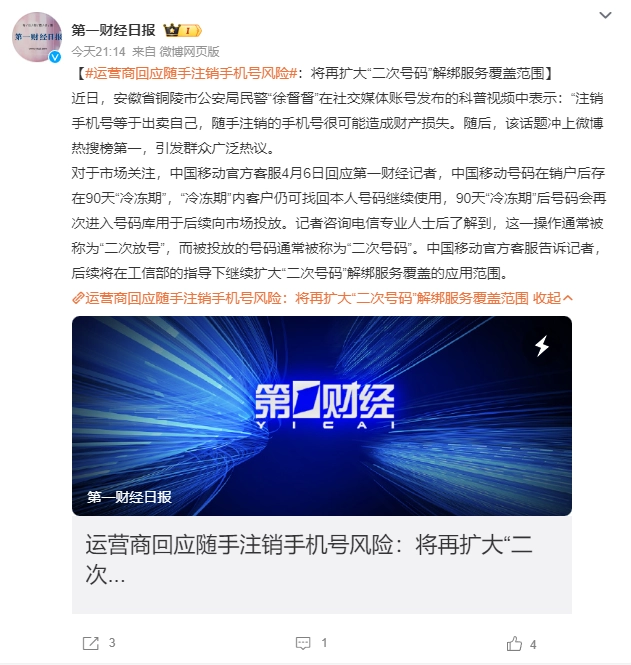Open the 第一财经 article card
Viewport: 631px width, 665px height.
pos(321,416)
